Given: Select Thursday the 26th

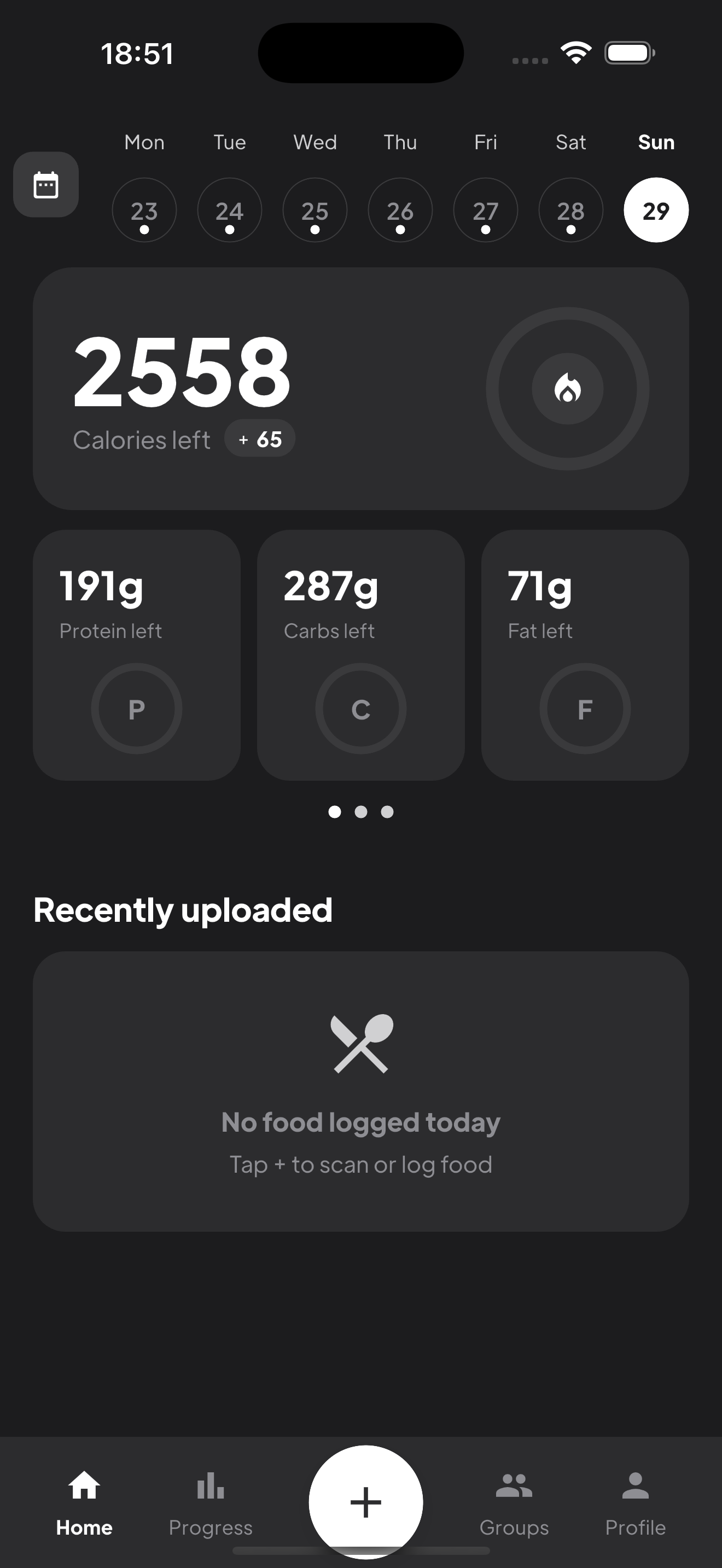Looking at the screenshot, I should [400, 210].
